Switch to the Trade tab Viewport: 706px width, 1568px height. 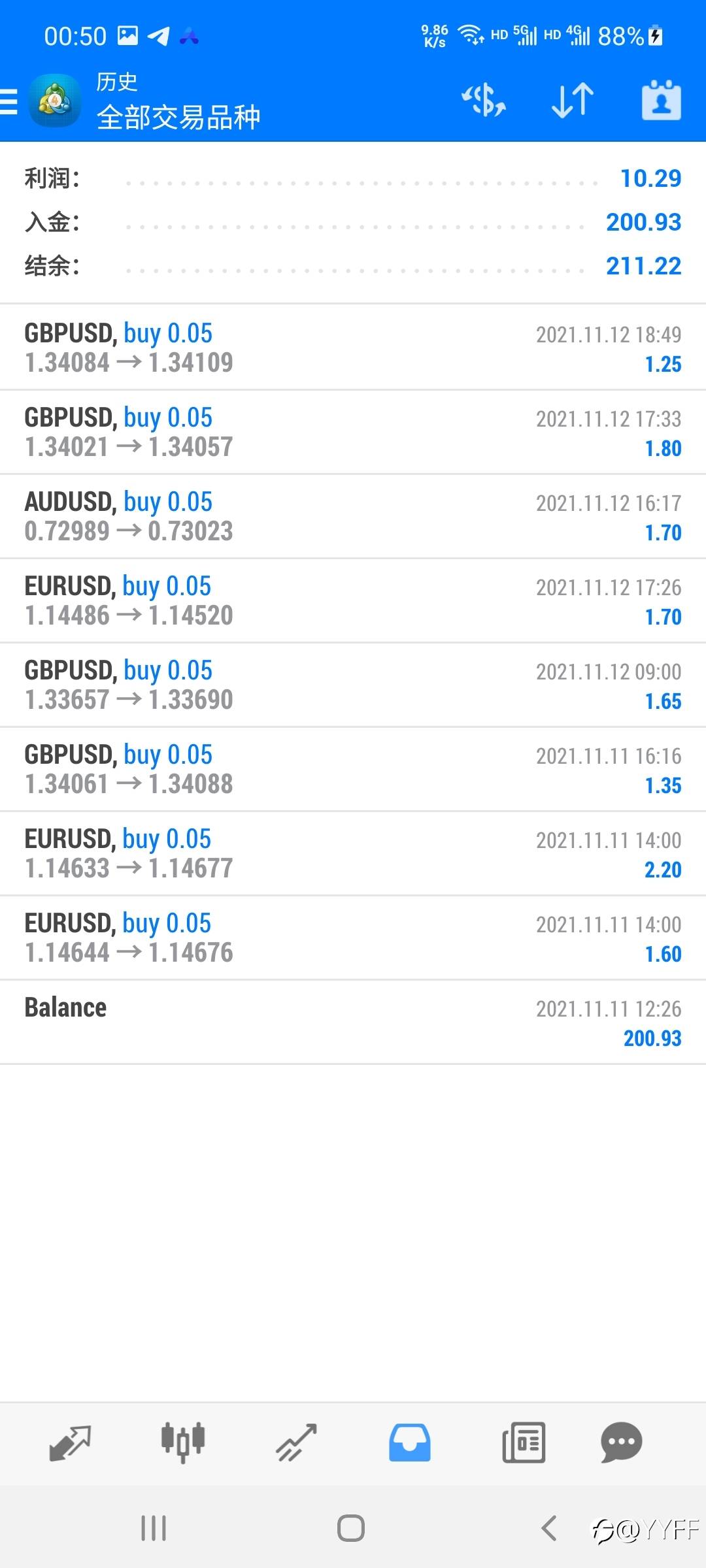296,1443
